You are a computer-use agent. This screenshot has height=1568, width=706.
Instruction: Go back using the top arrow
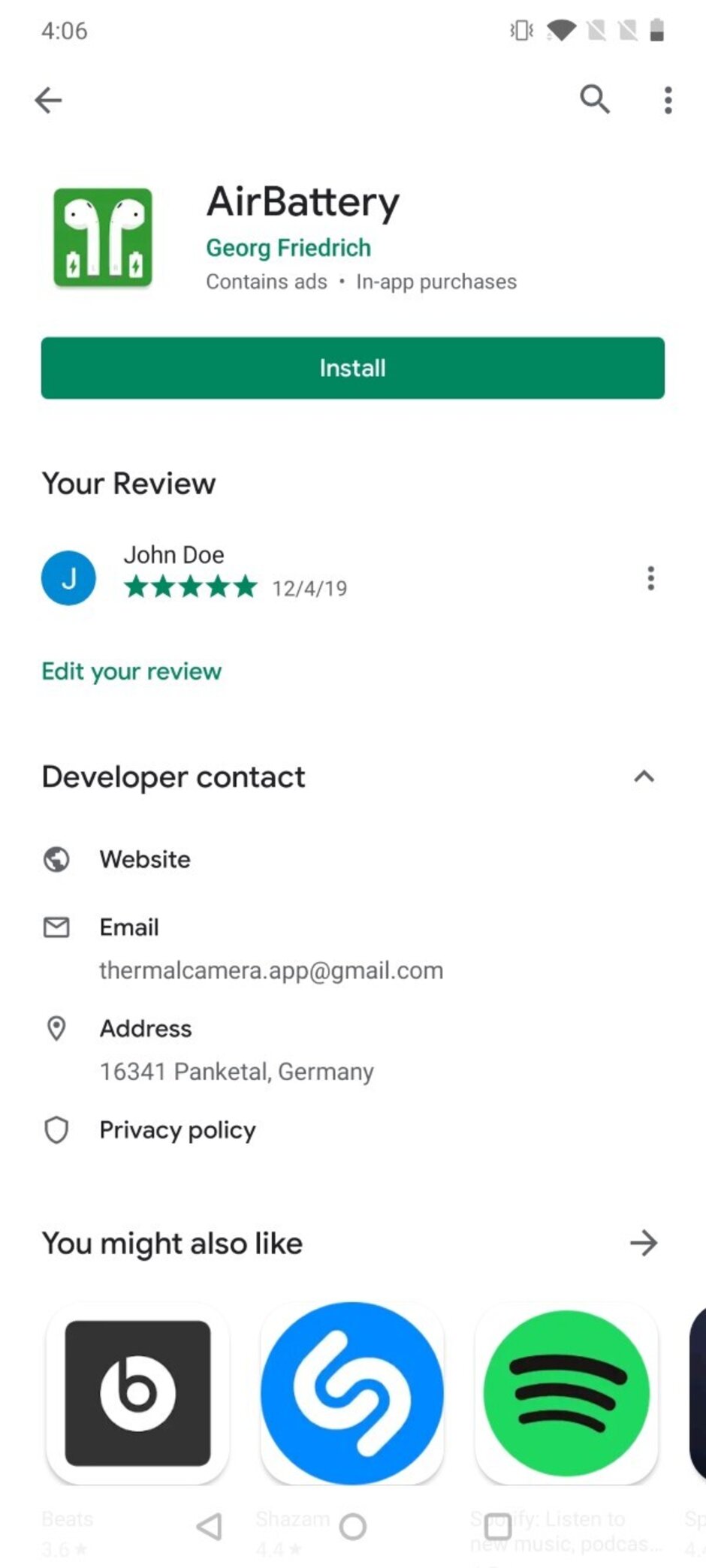49,100
